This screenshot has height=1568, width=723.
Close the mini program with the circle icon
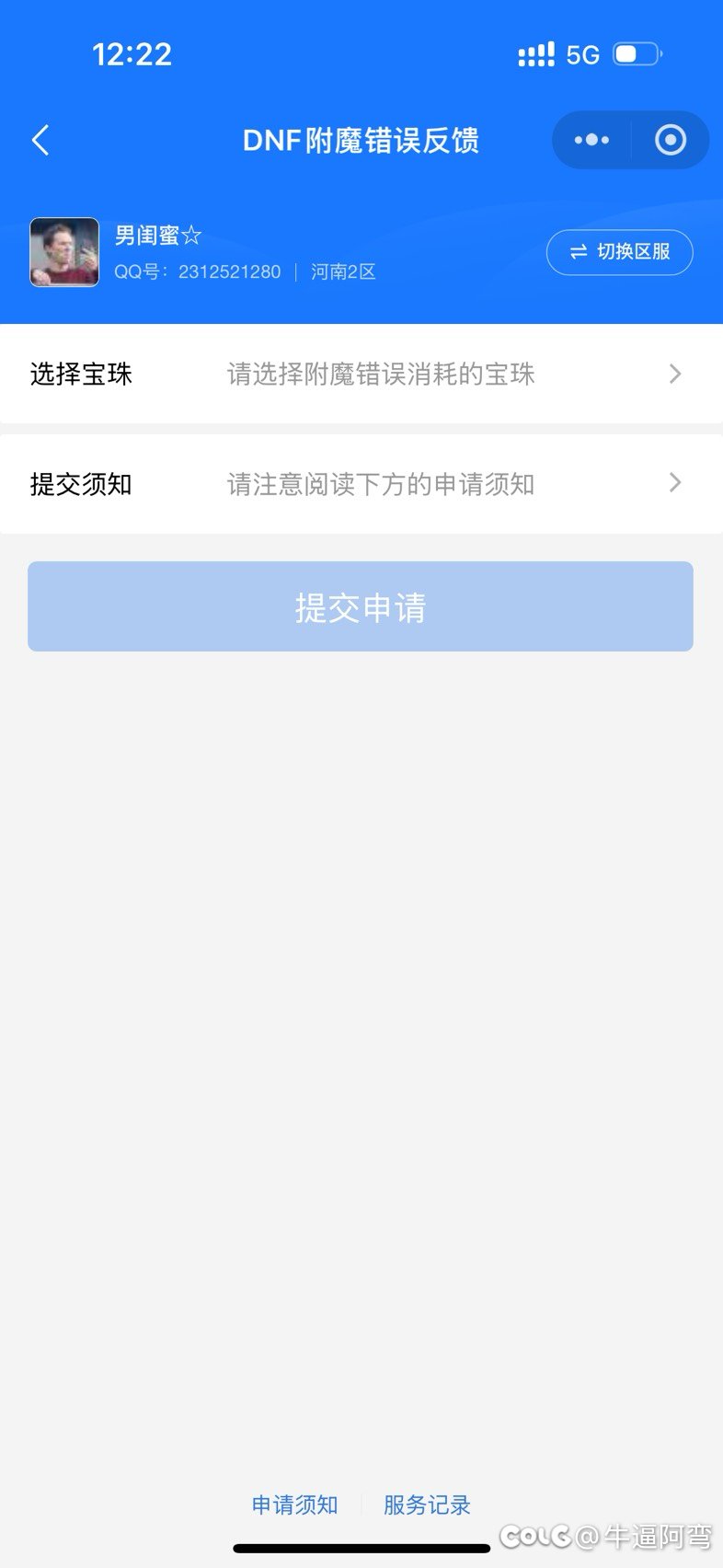[x=671, y=140]
